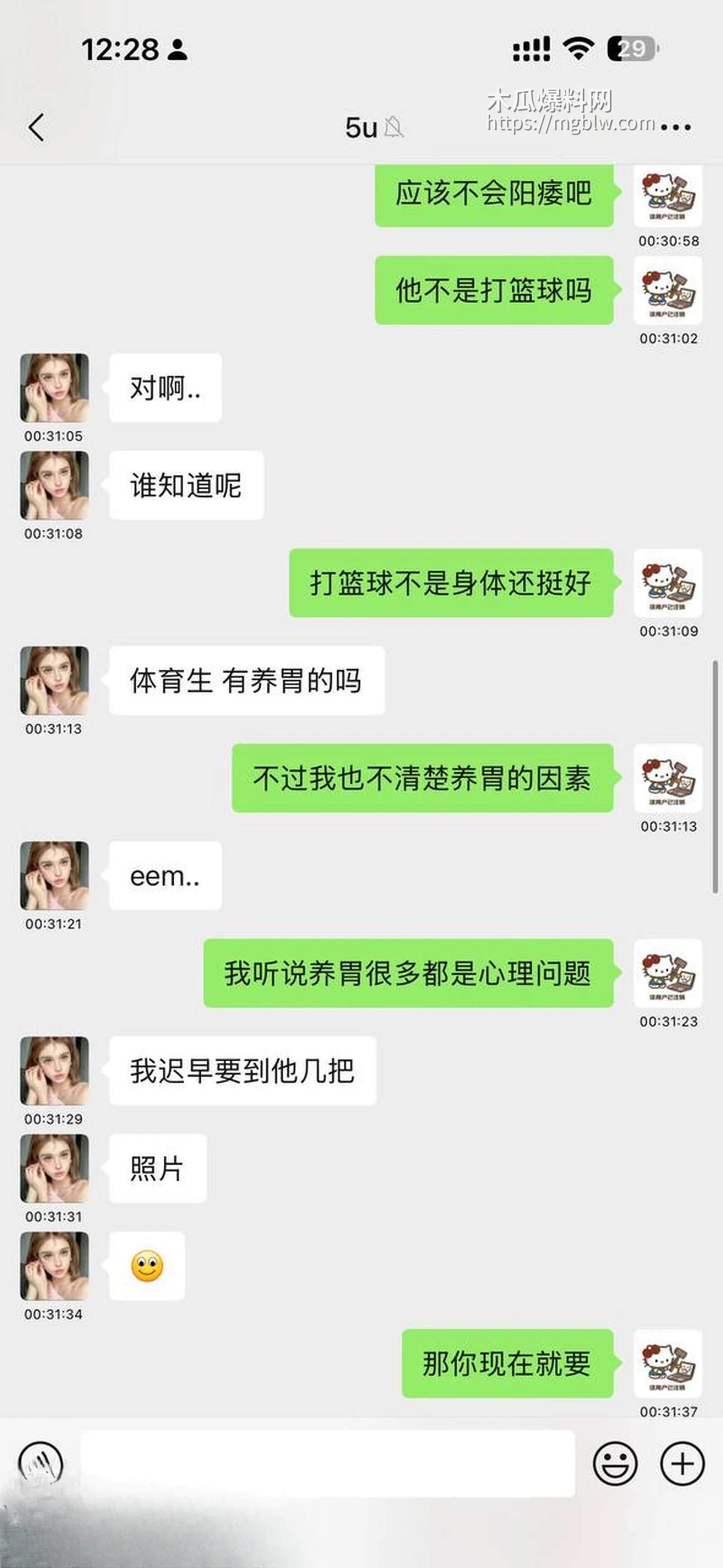Image resolution: width=723 pixels, height=1568 pixels.
Task: Open the chat options menu
Action: point(676,128)
